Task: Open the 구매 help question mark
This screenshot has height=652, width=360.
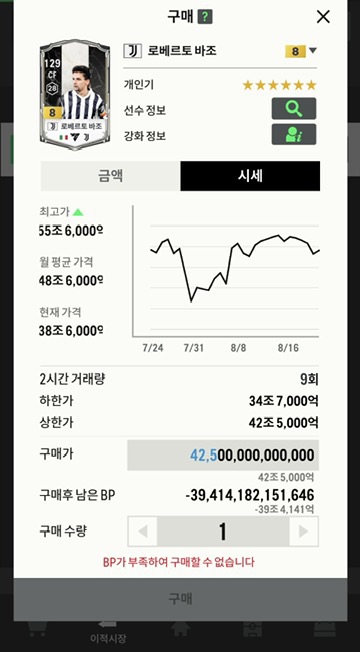Action: 205,17
